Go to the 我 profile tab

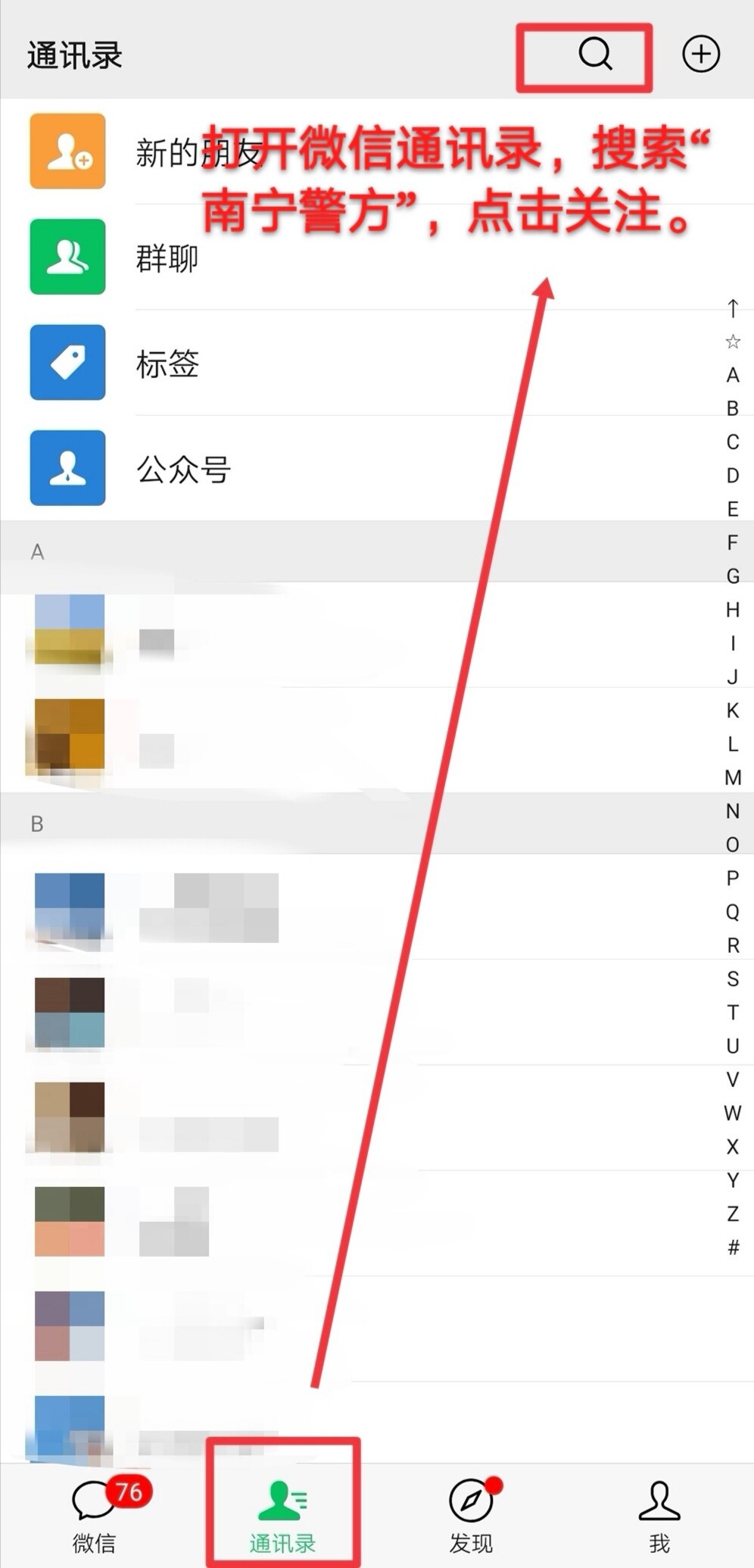pyautogui.click(x=659, y=1515)
